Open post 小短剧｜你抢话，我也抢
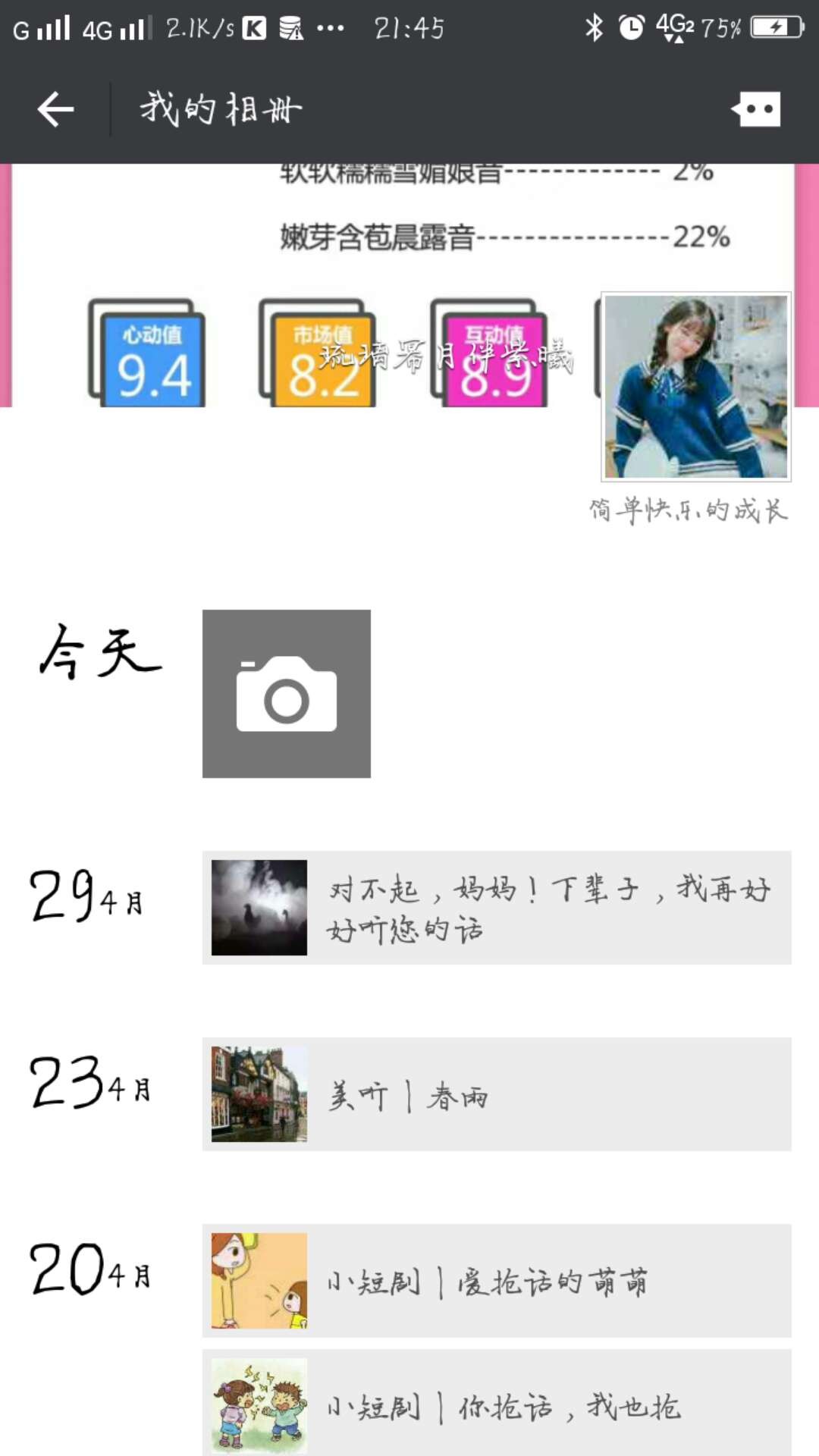The width and height of the screenshot is (819, 1456). pyautogui.click(x=497, y=1405)
